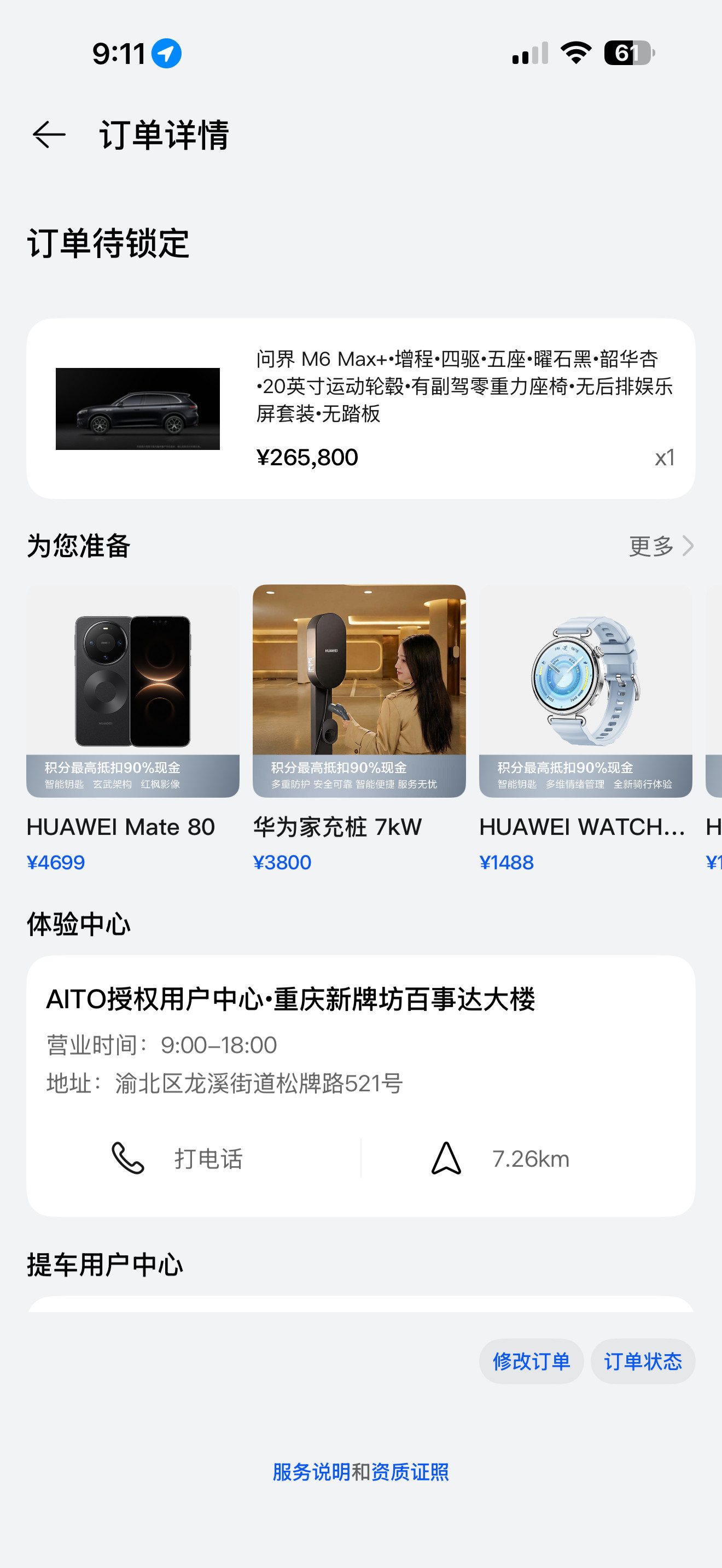Viewport: 722px width, 1568px height.
Task: Open the 资质证照 link
Action: click(410, 1472)
